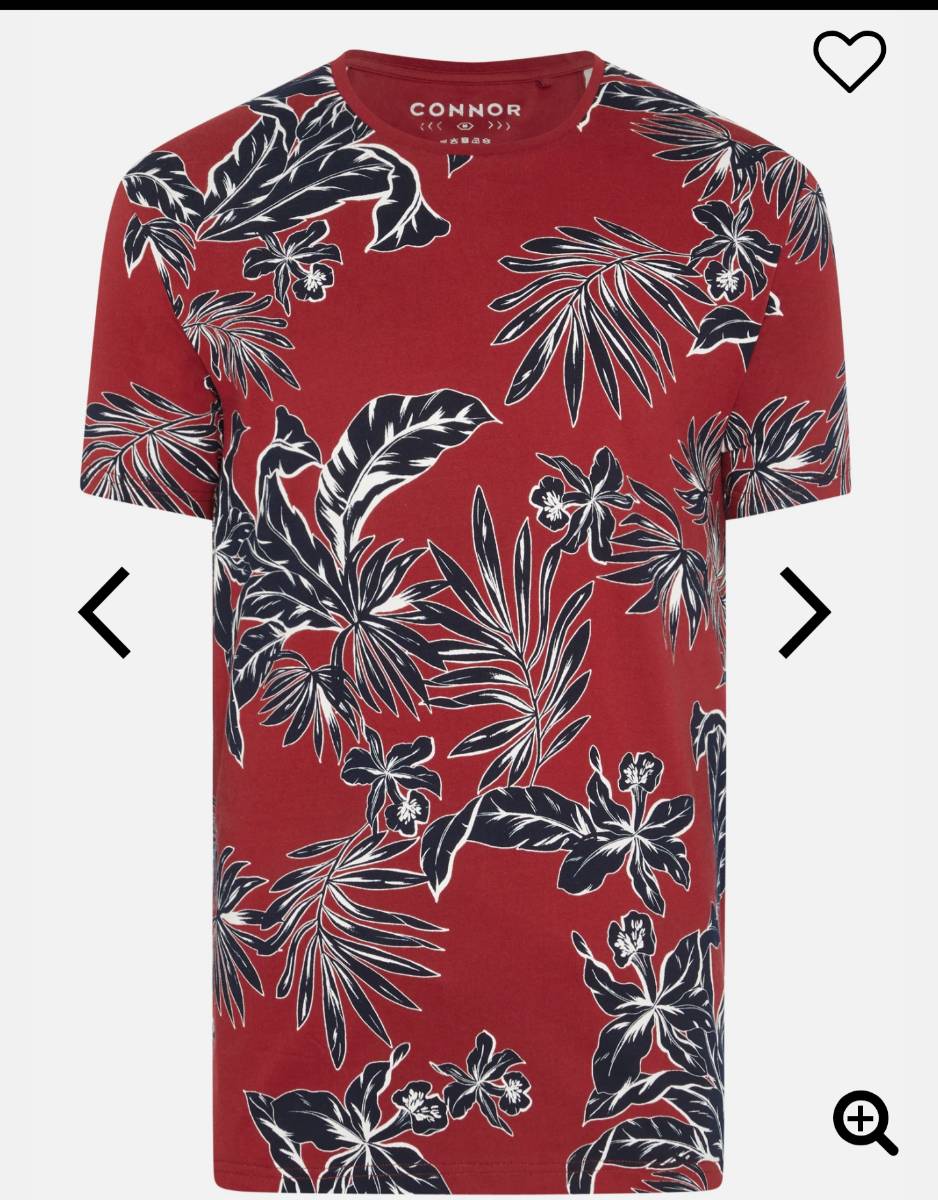Show the next product image
Viewport: 938px width, 1200px height.
pos(804,612)
